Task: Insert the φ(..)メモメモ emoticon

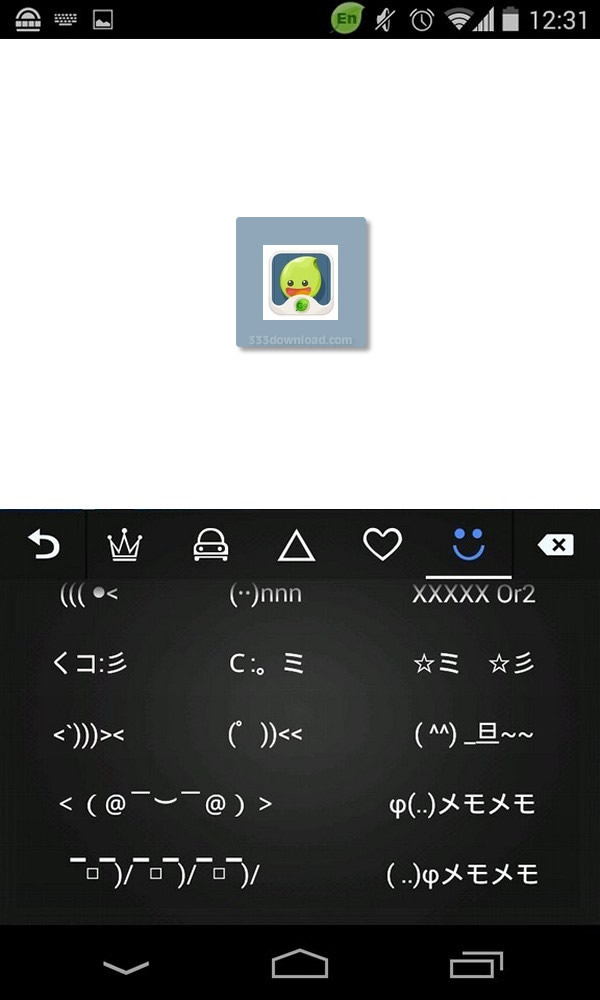Action: [x=462, y=805]
